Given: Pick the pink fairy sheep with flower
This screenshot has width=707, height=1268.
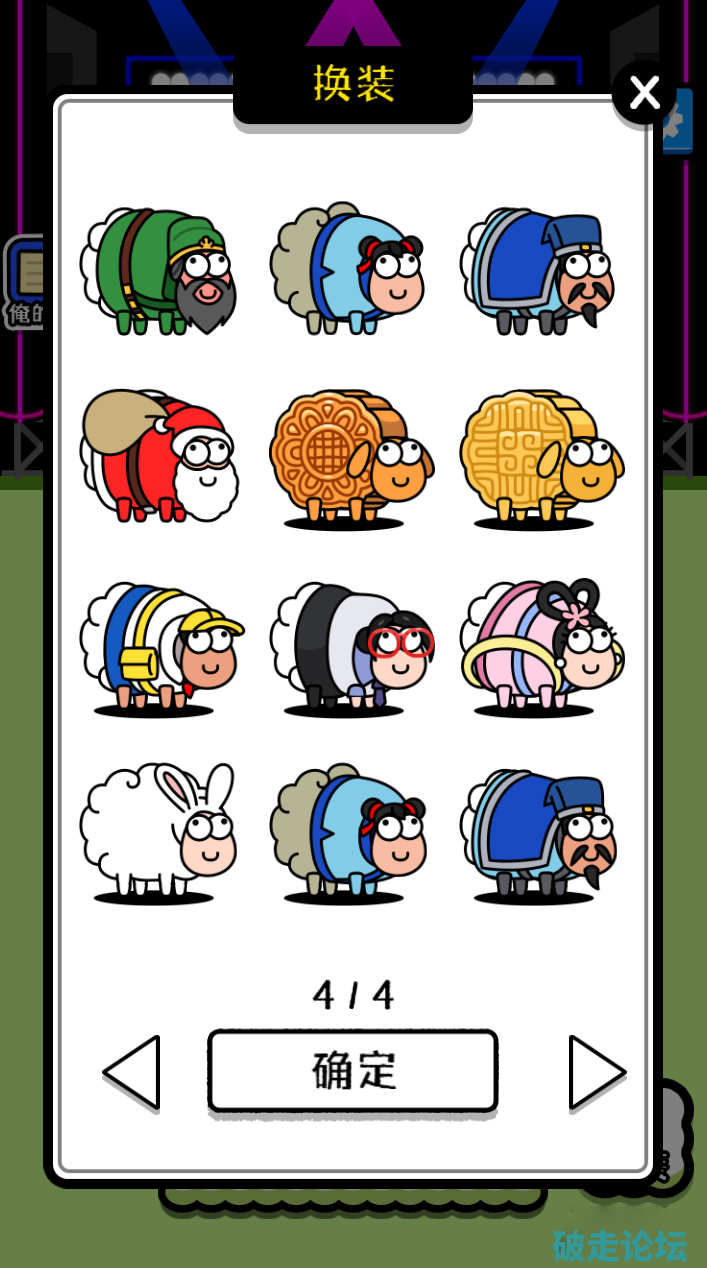Looking at the screenshot, I should click(540, 645).
